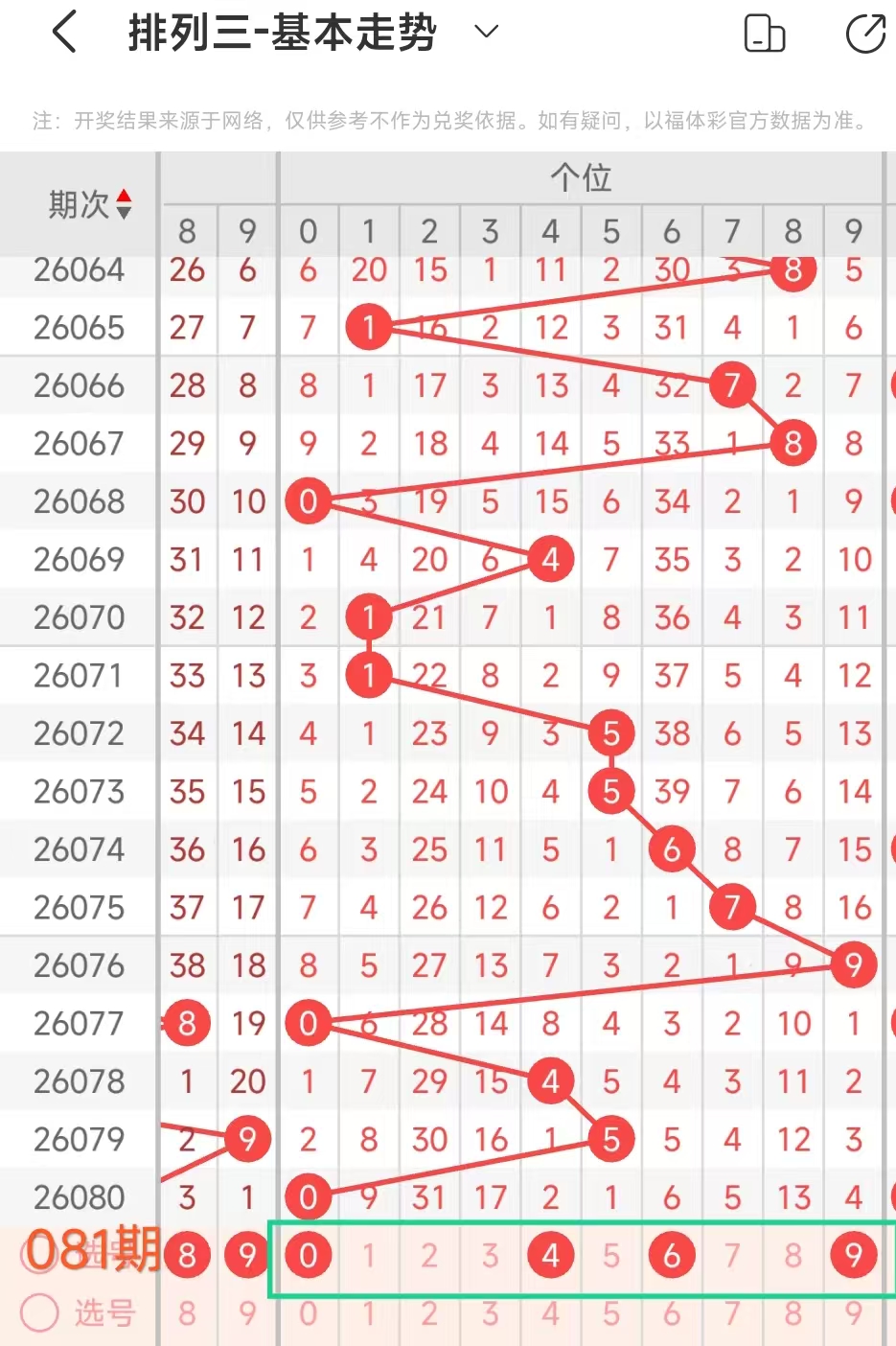Pick 个位 number 6 in bottom 选号 row
The image size is (896, 1346).
coord(672,1313)
